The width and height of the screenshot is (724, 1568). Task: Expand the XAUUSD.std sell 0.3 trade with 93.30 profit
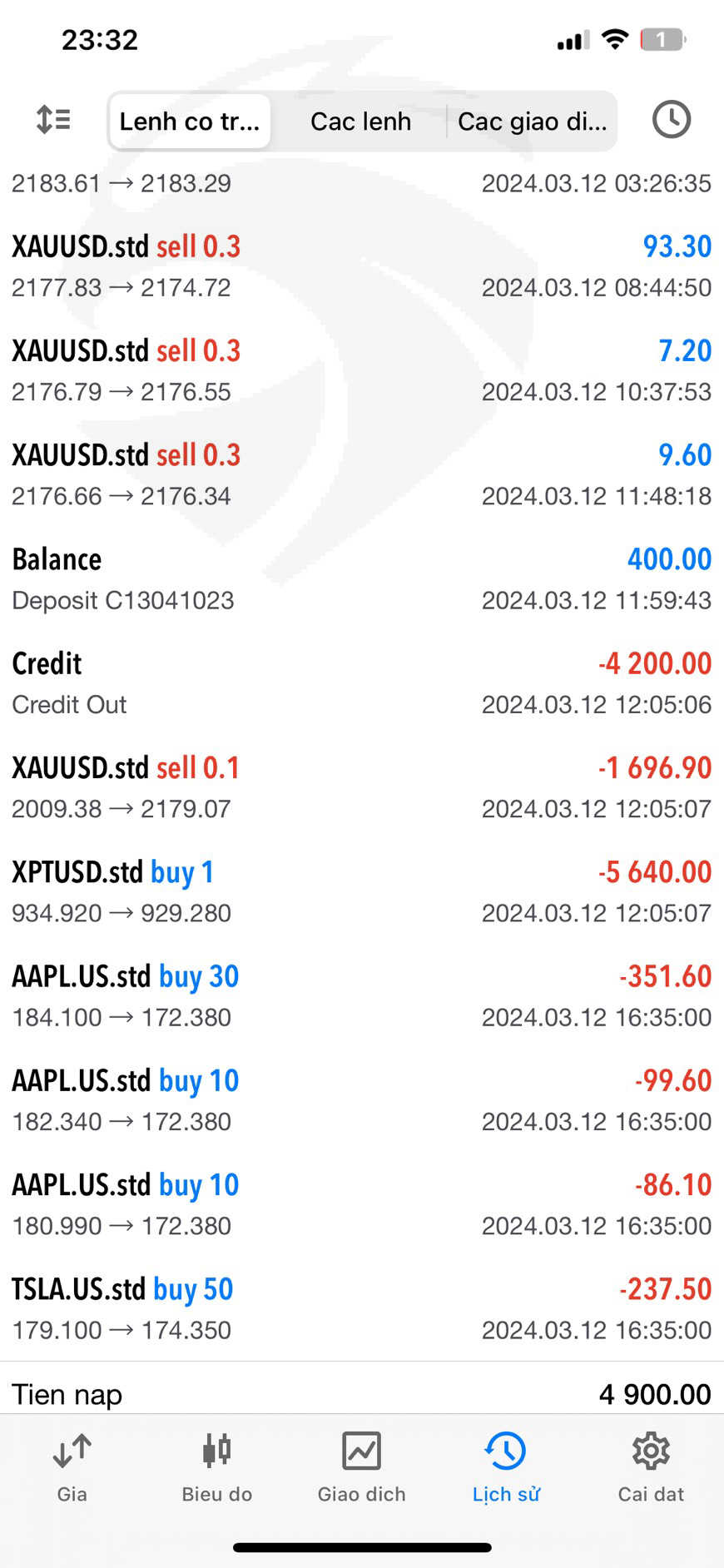362,266
